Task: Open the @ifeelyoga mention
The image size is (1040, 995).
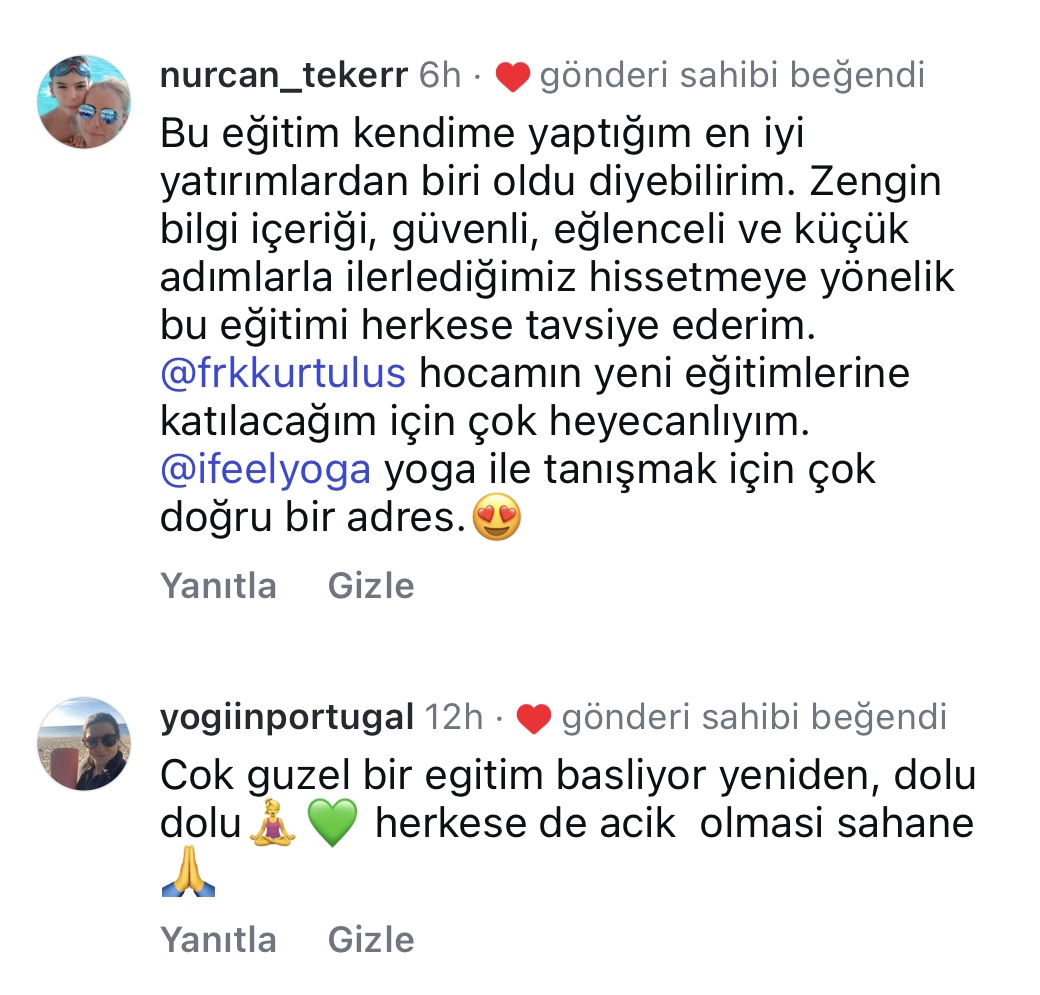Action: pos(266,470)
